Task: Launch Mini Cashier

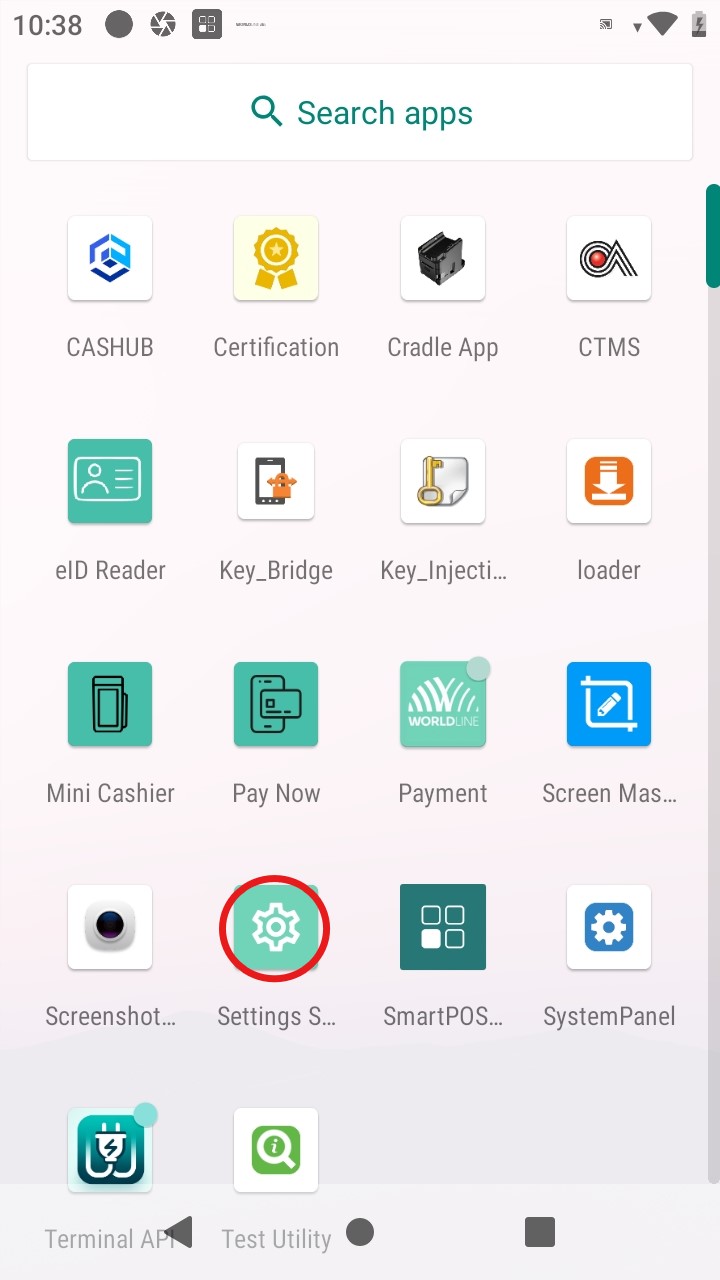Action: (x=110, y=704)
